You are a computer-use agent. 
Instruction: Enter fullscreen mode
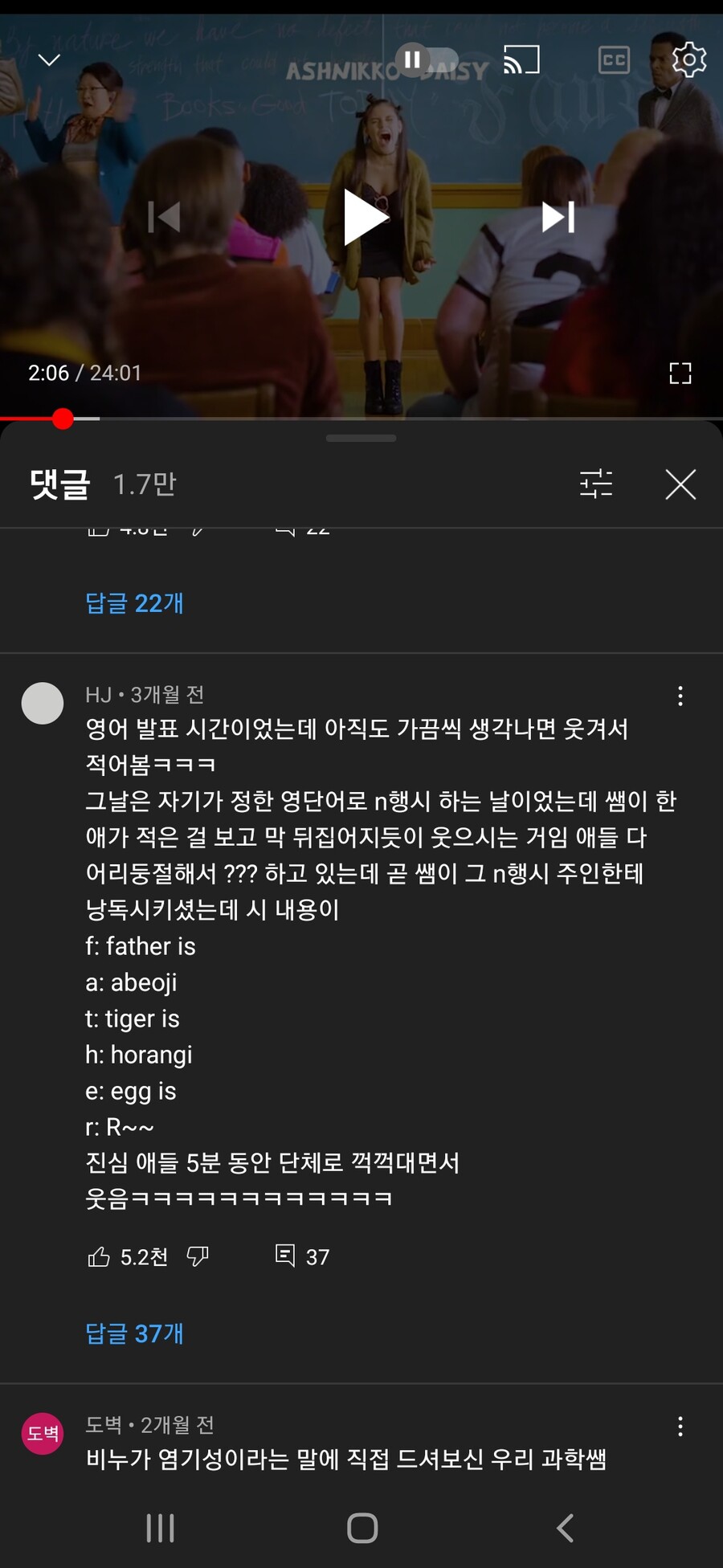[x=680, y=373]
